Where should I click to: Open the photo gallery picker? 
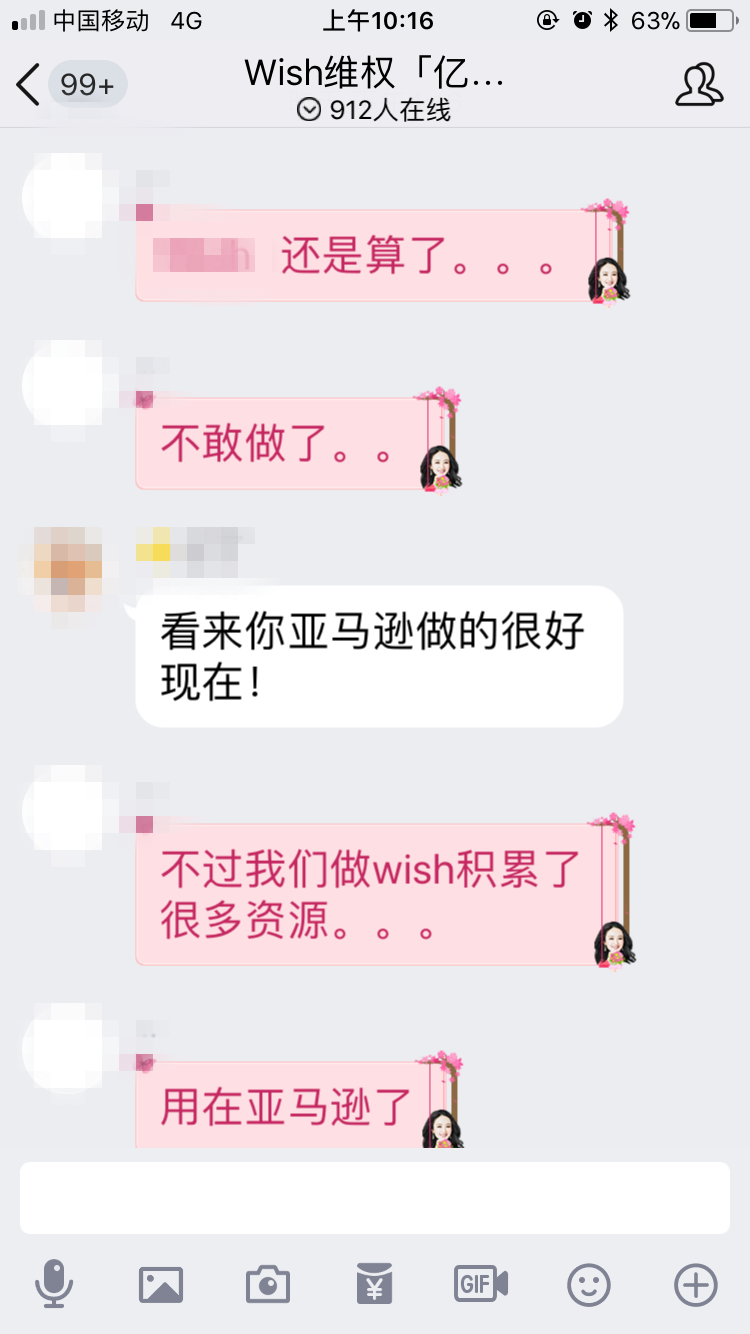[x=160, y=1284]
